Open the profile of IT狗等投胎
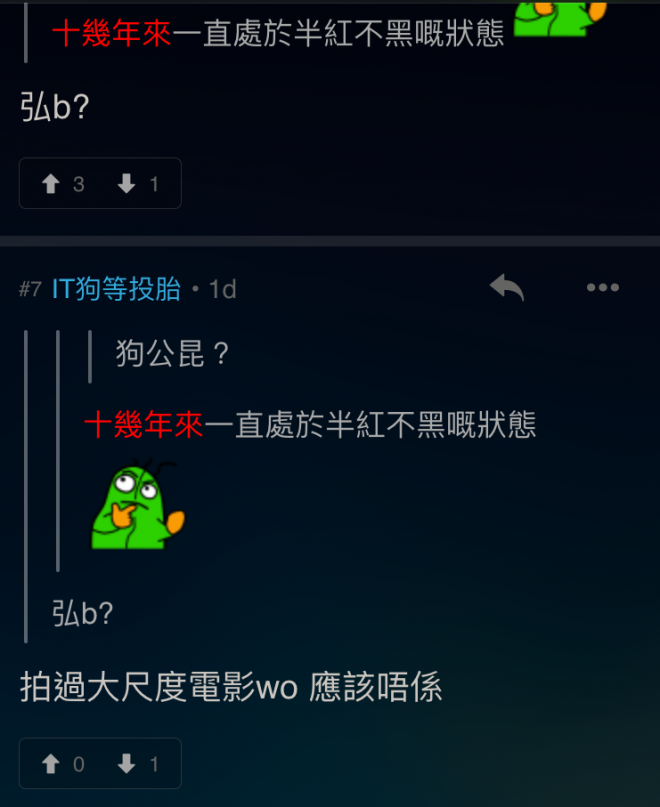This screenshot has height=807, width=660. point(116,290)
